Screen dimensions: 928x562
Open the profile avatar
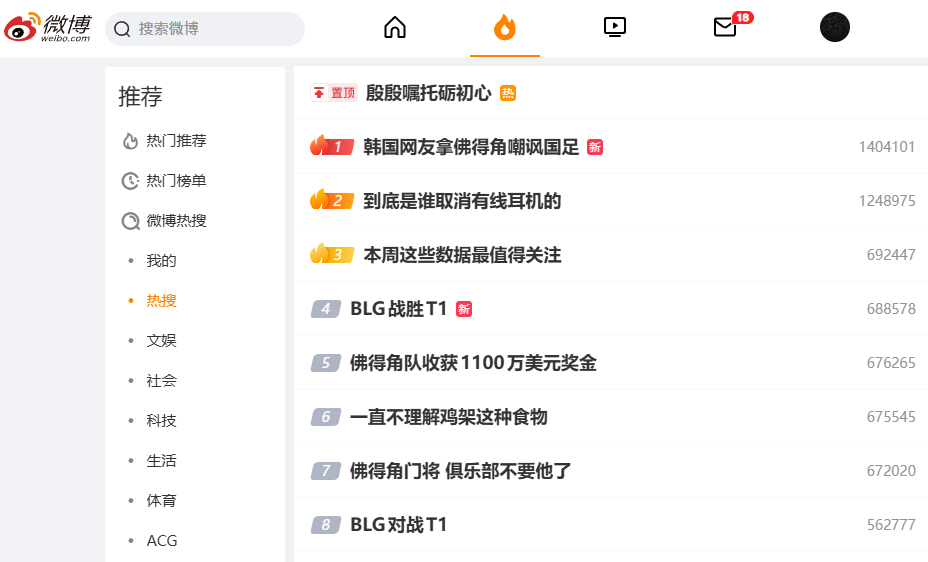click(x=834, y=27)
